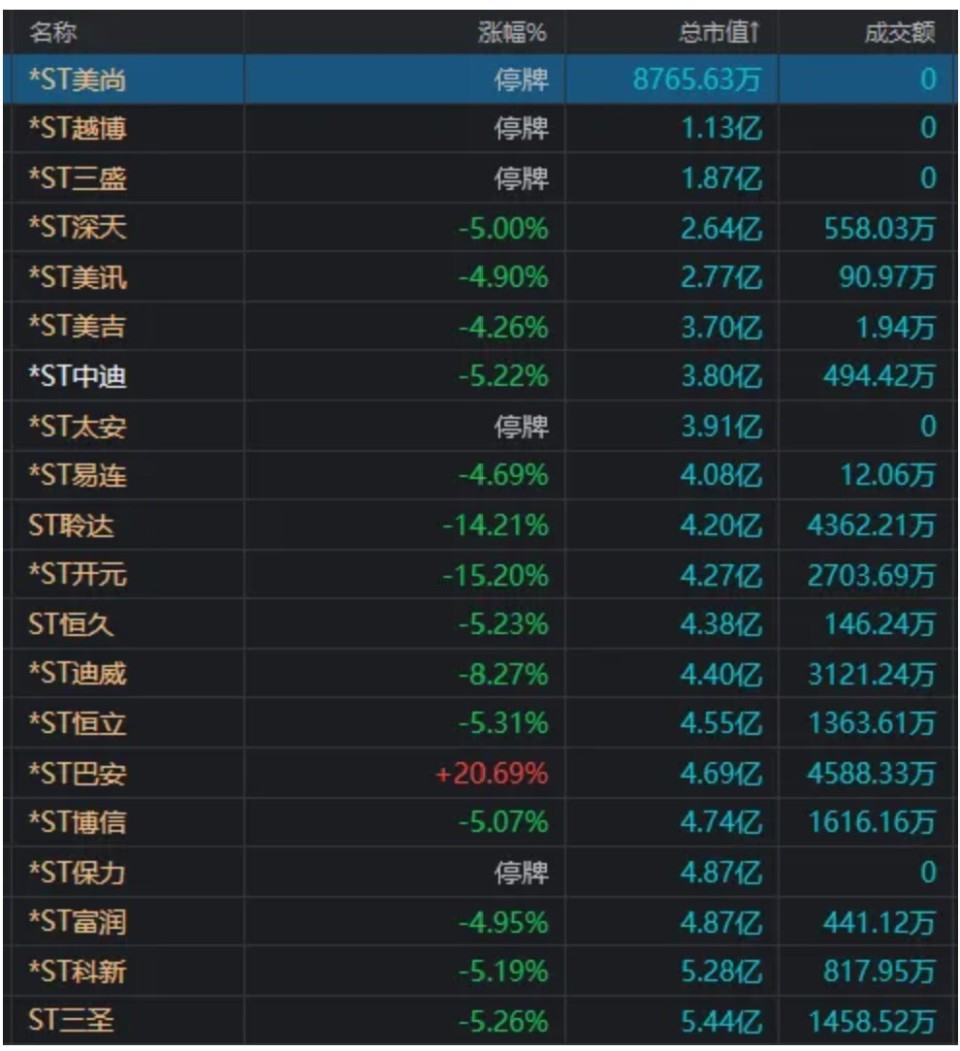Open *ST巴安 stock details
960x1051 pixels.
click(x=78, y=773)
